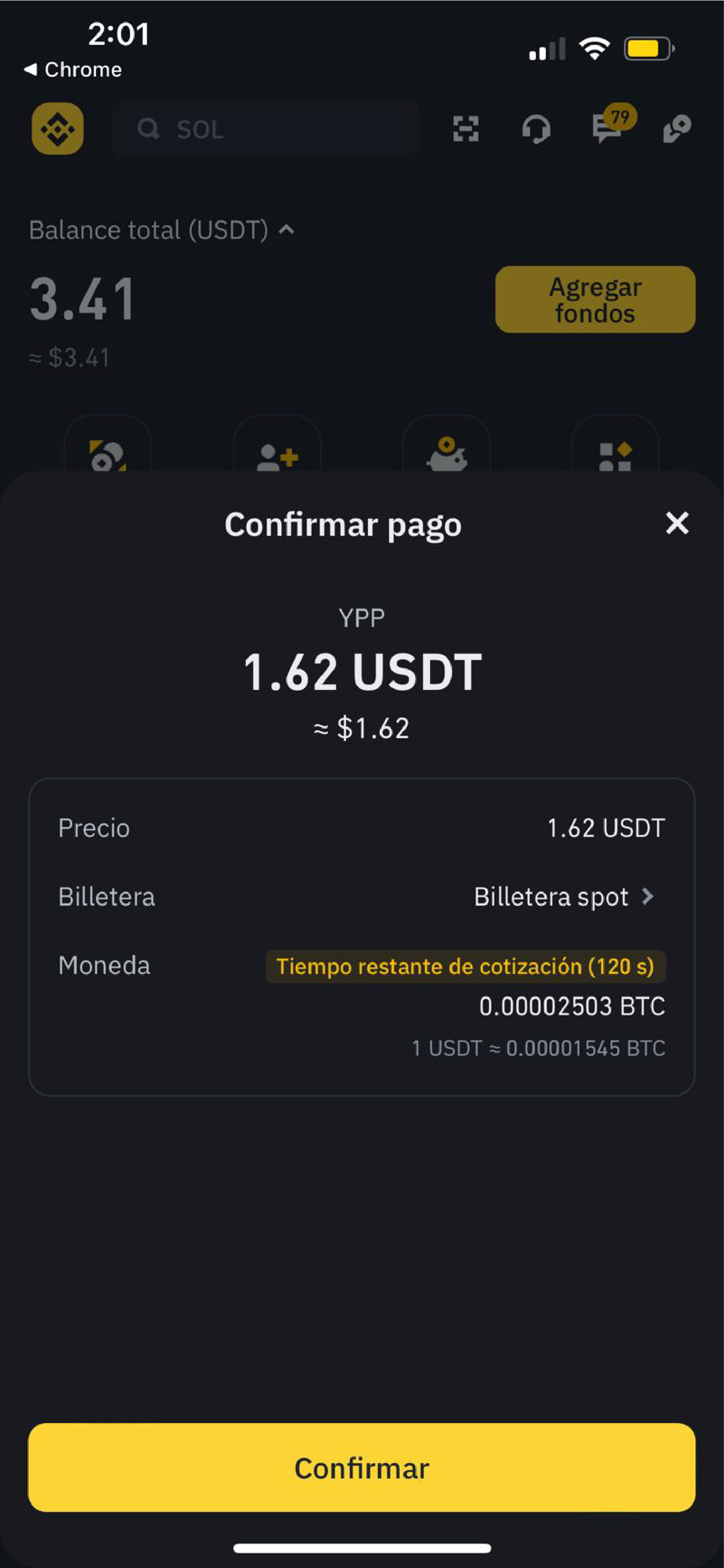Close the Confirmar pago dialog
Screen dimensions: 724x1568
[677, 523]
